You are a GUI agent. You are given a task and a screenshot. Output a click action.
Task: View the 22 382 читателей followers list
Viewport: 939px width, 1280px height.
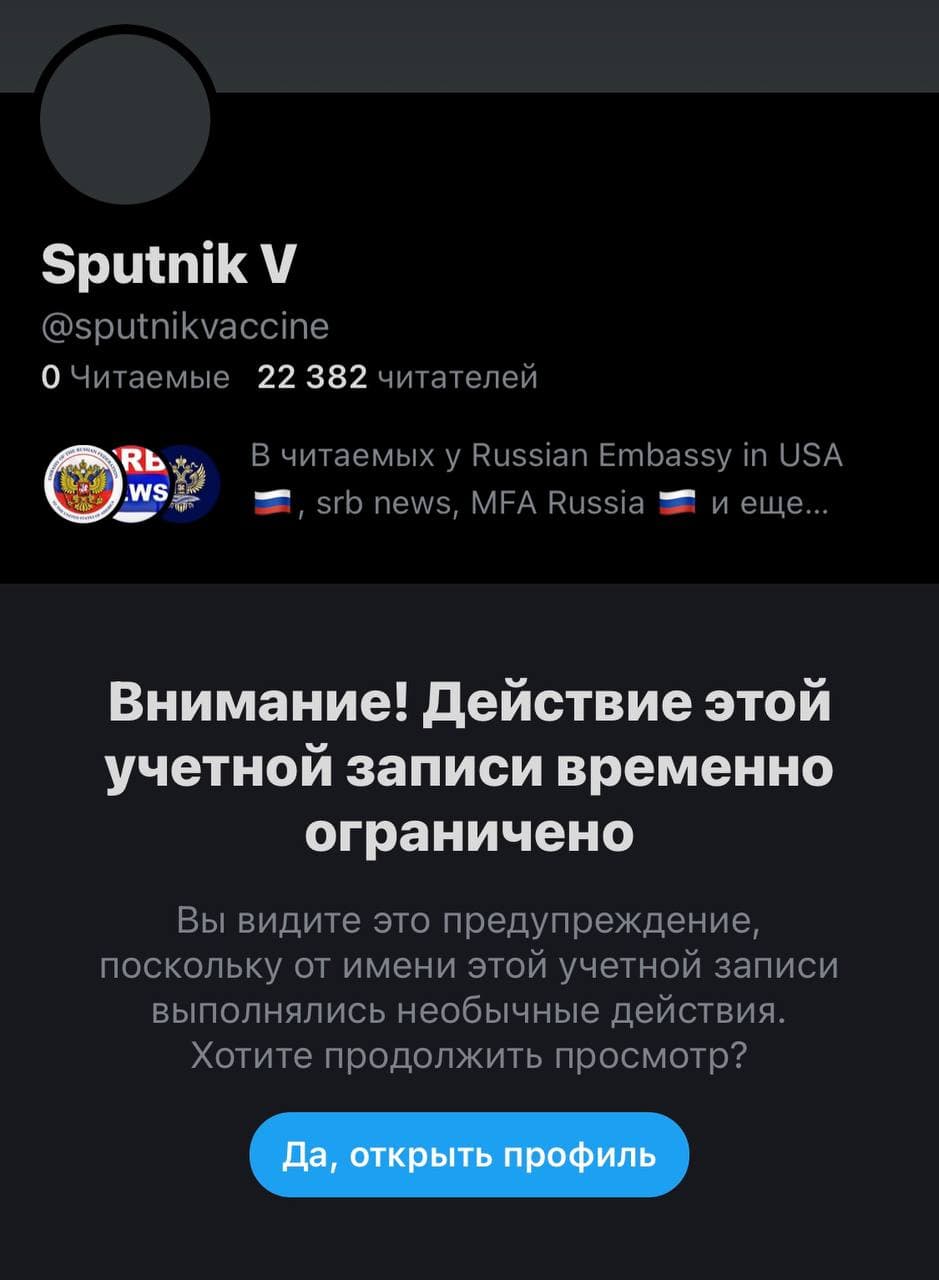[398, 377]
